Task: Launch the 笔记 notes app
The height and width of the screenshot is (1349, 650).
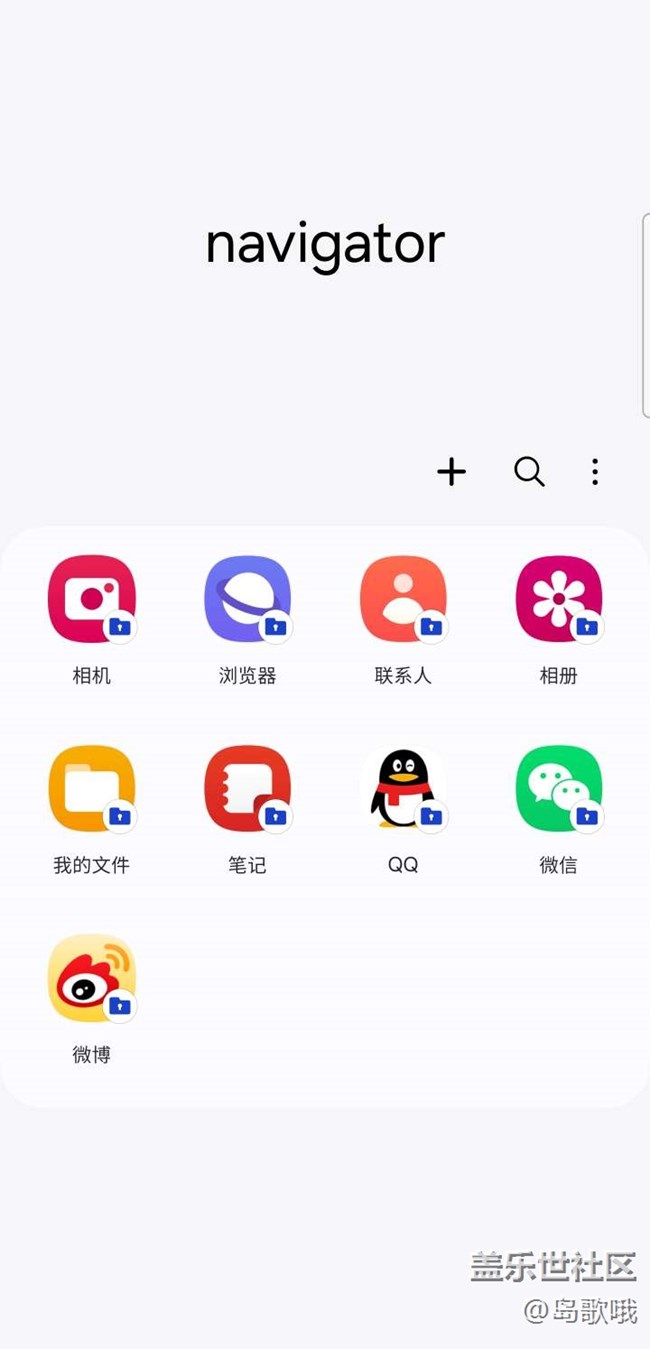Action: coord(247,788)
